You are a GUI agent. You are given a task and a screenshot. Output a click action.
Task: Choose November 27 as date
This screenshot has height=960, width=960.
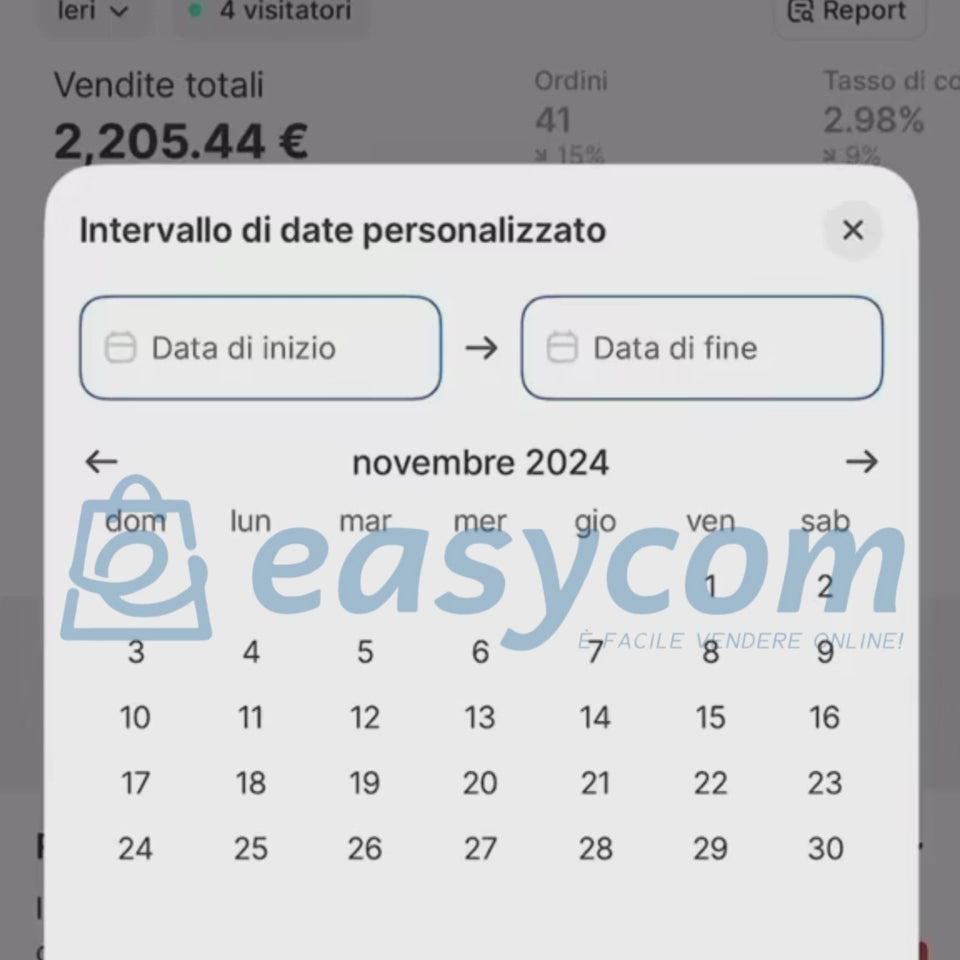pyautogui.click(x=480, y=849)
